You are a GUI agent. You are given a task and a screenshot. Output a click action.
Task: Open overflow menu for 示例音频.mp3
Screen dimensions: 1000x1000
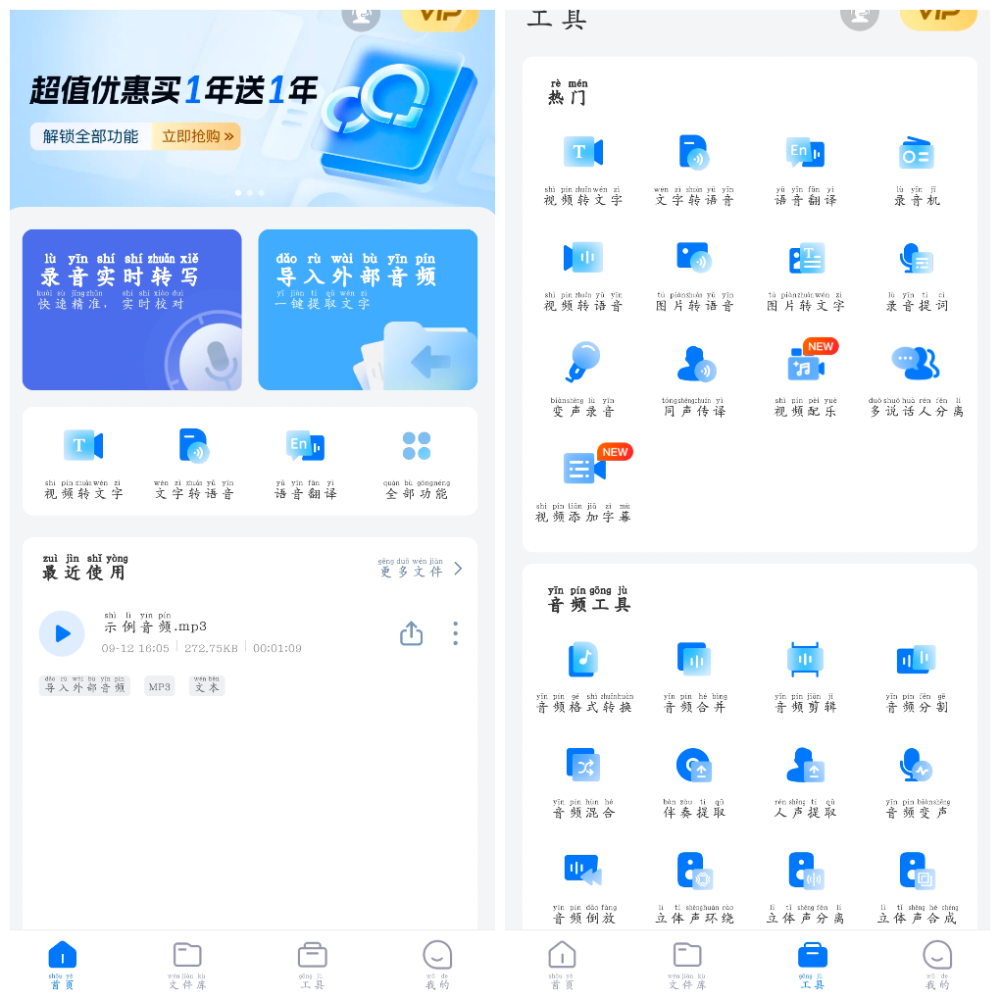pos(455,633)
